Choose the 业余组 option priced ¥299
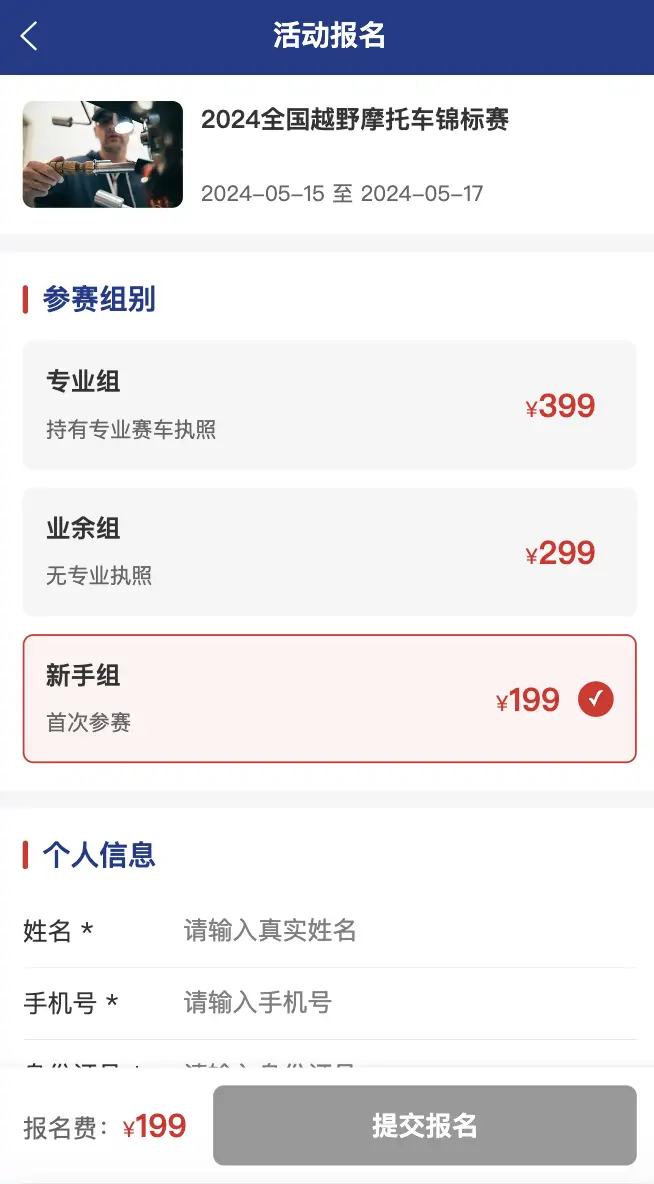 tap(329, 552)
